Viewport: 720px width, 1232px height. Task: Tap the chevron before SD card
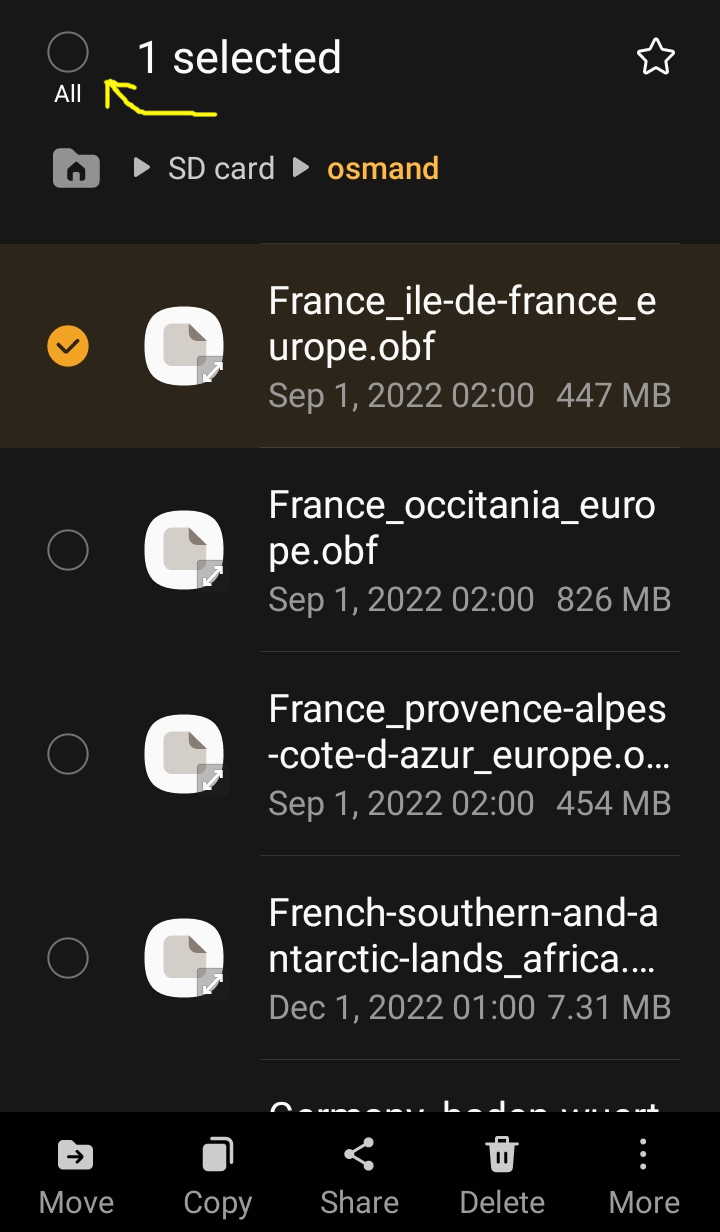[141, 168]
